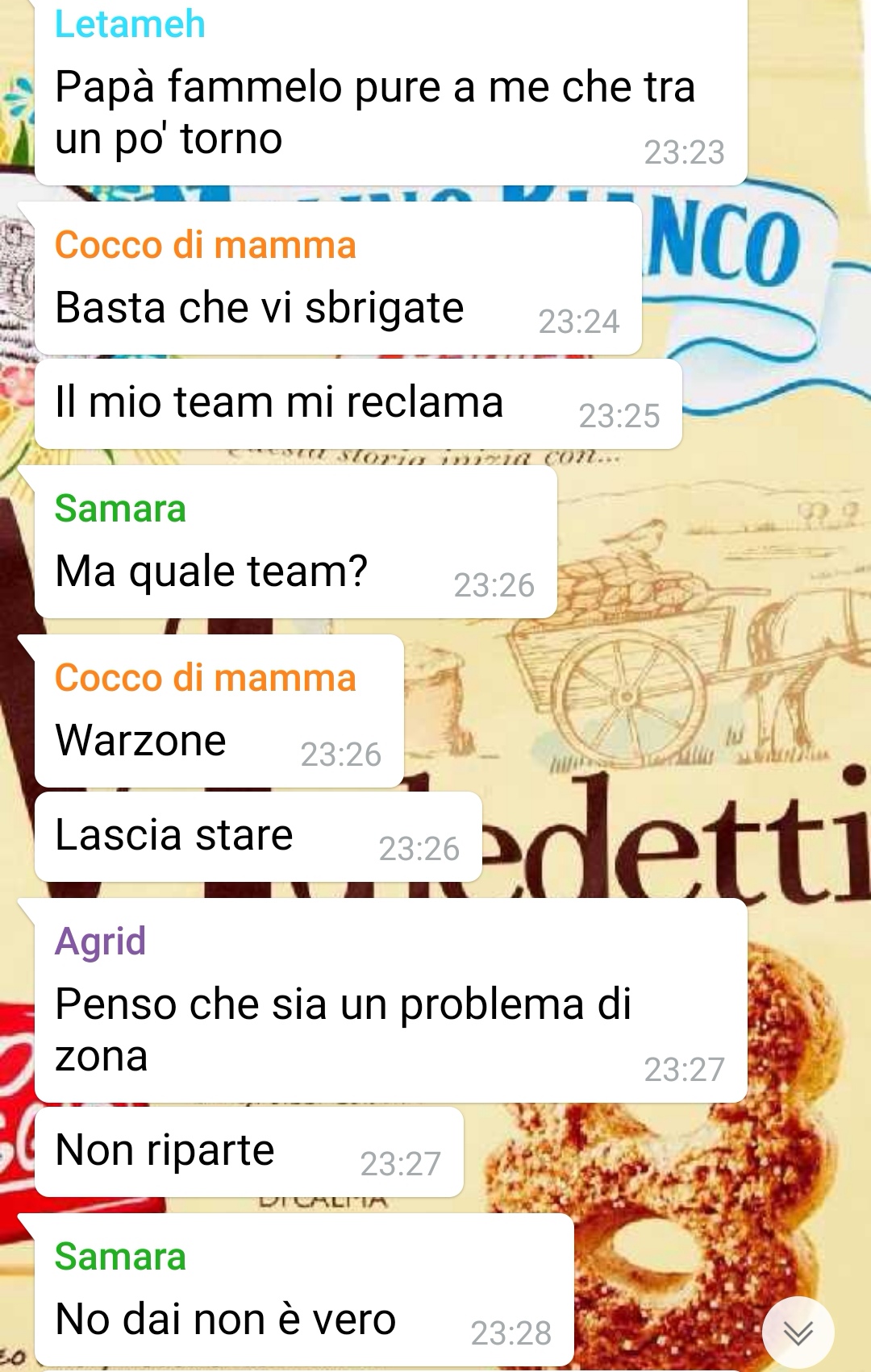Tap Samara's name above 'Ma quale team?'
This screenshot has width=871, height=1372.
click(x=120, y=509)
